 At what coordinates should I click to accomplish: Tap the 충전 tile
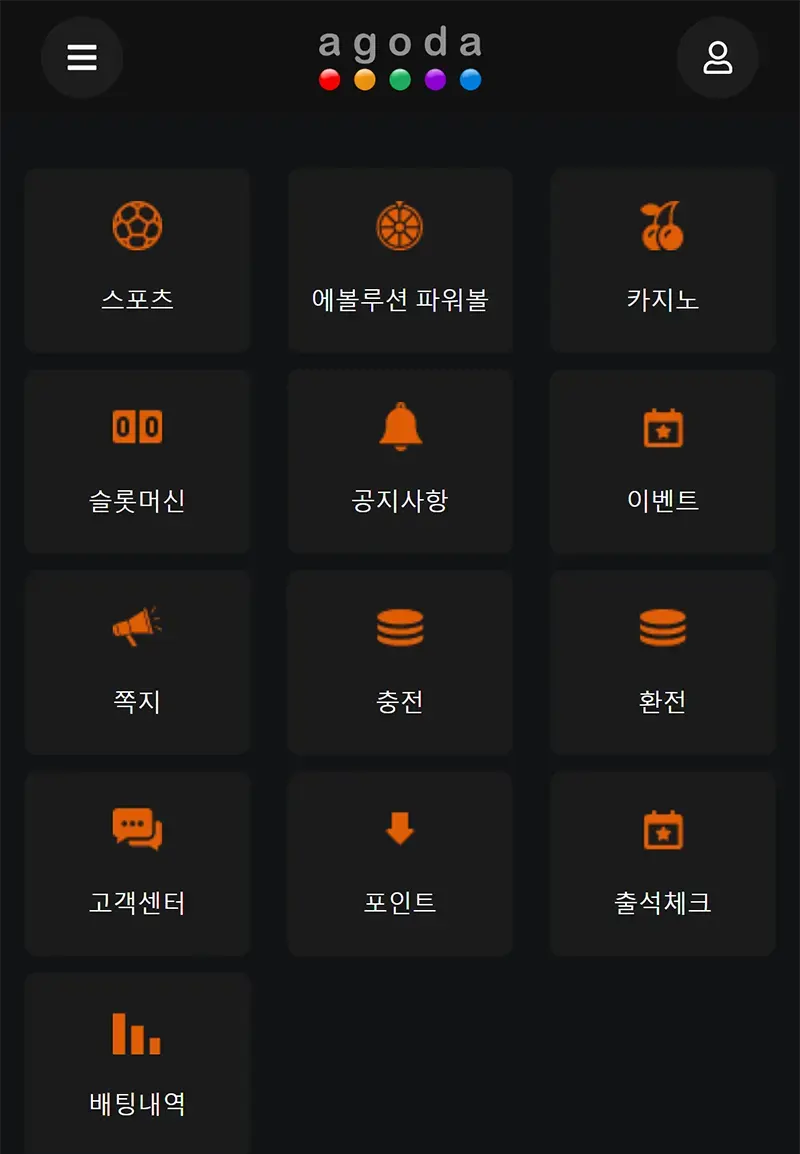(400, 662)
